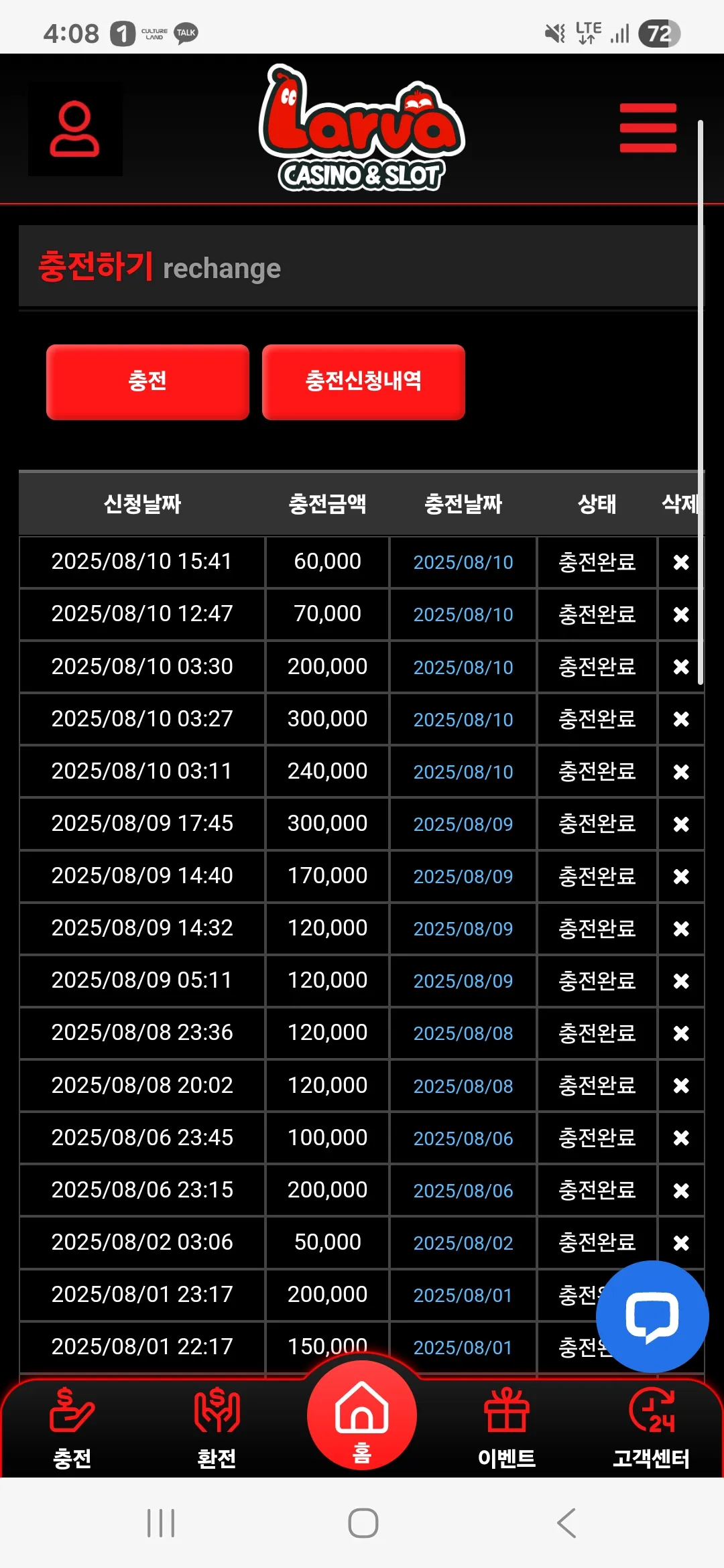Open the 고객센터 tab
Image resolution: width=724 pixels, height=1568 pixels.
(652, 1428)
